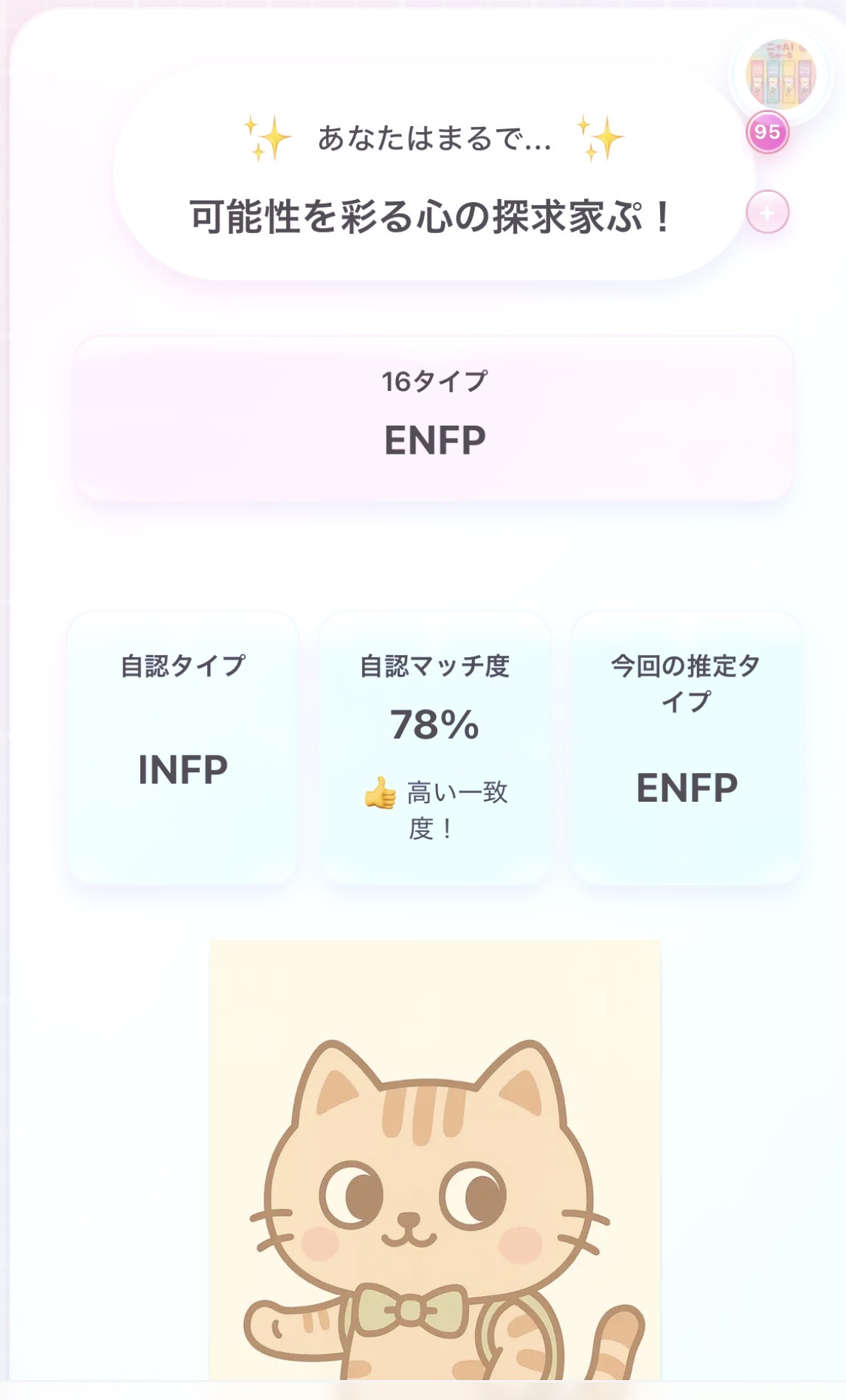Tap the pink 95 points badge

click(x=767, y=131)
